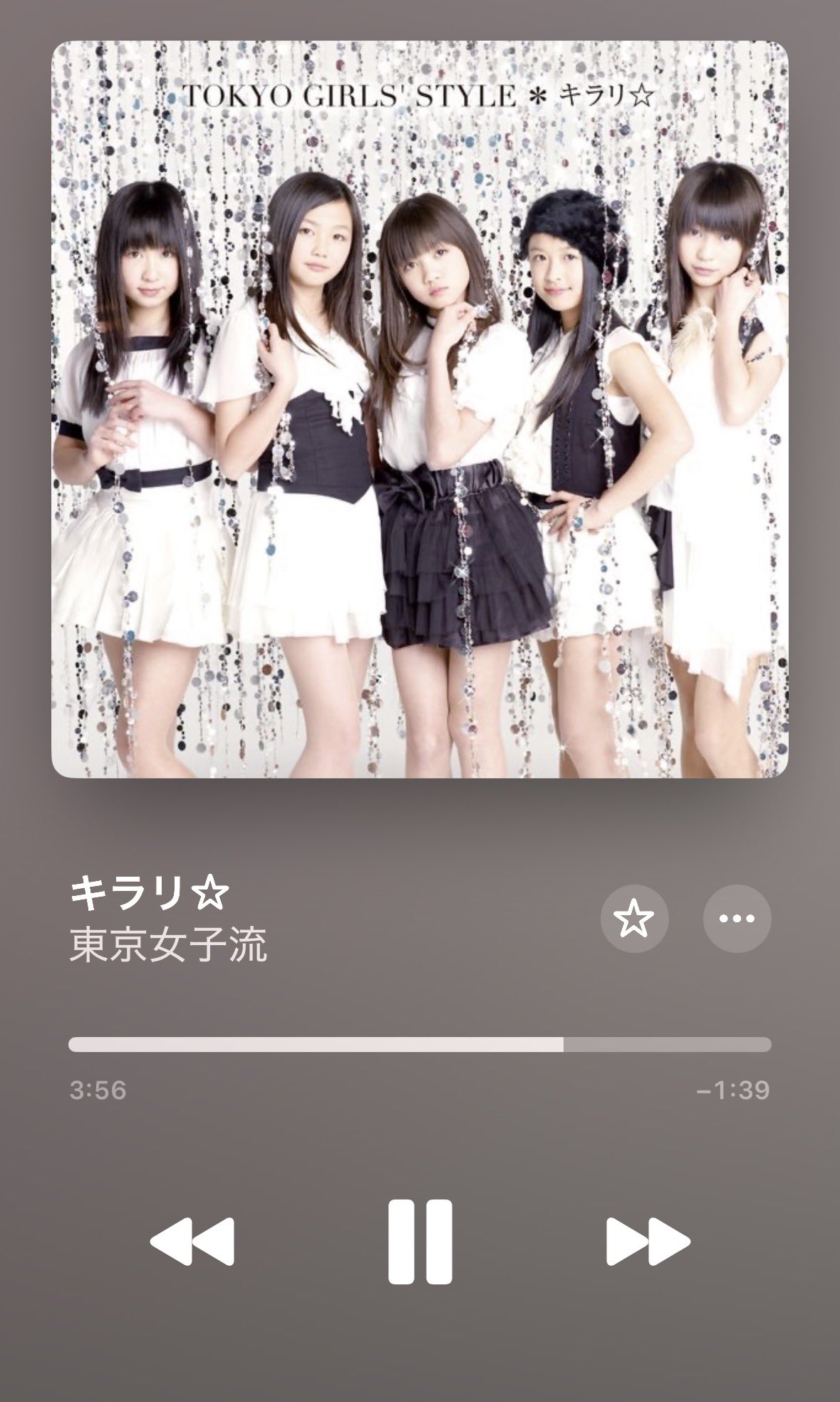Favorite the song with the star icon
Viewport: 840px width, 1402px height.
(x=634, y=919)
